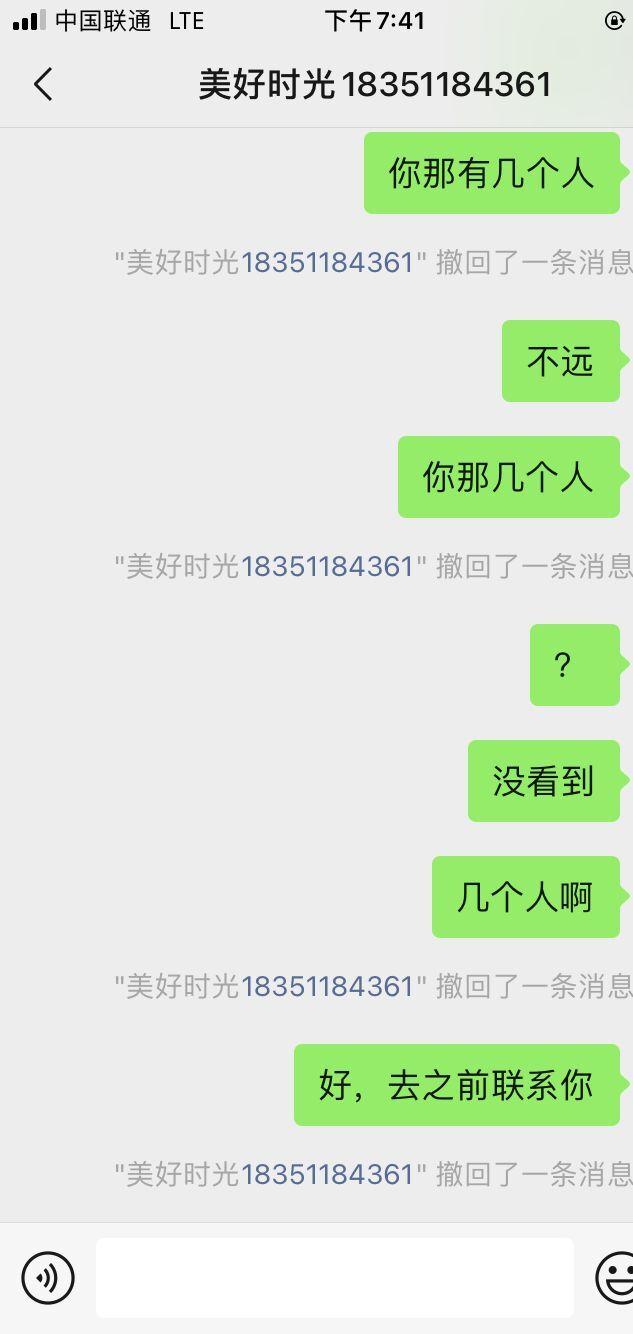This screenshot has width=633, height=1334.
Task: Switch to voice message input
Action: click(x=48, y=1277)
